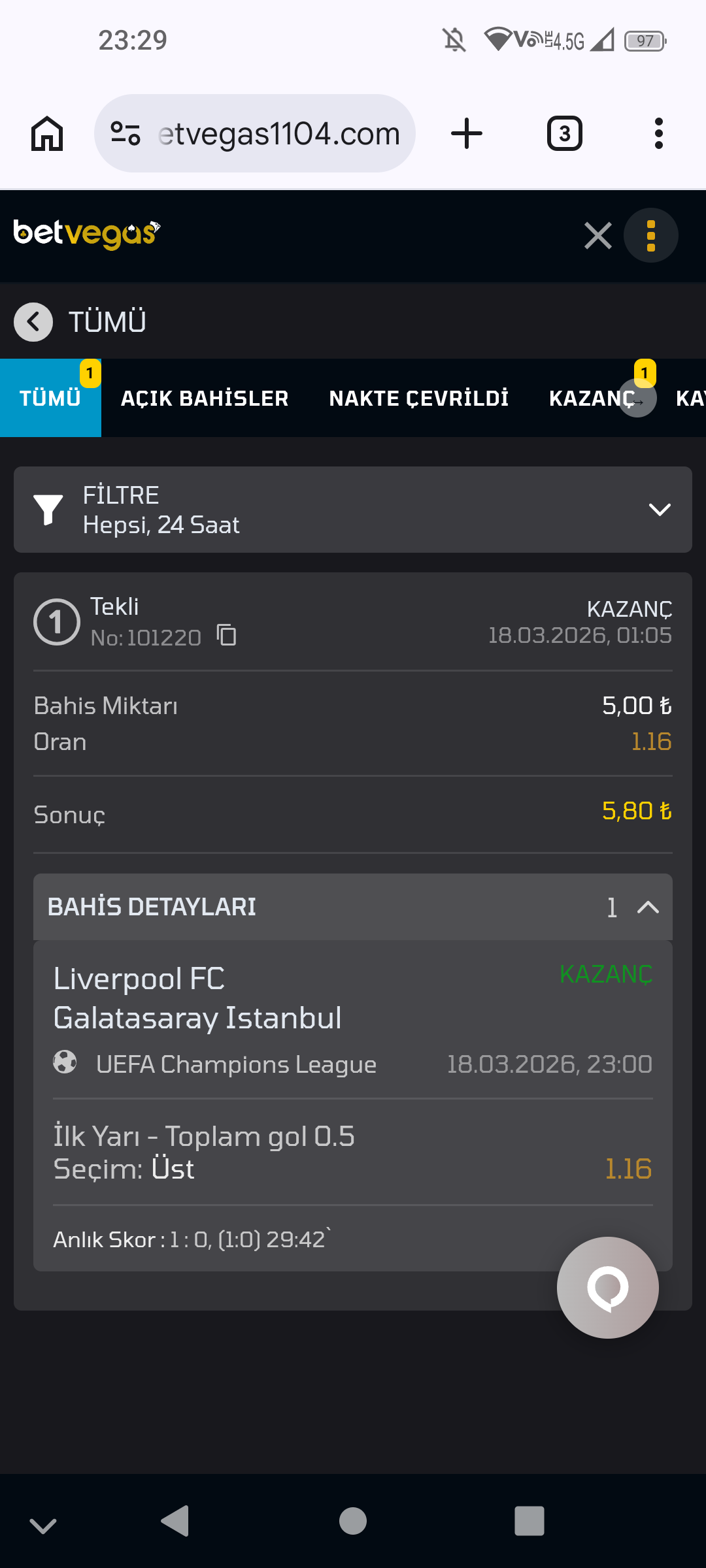Open the yellow three-dot betvegas menu
The width and height of the screenshot is (706, 1568).
(x=650, y=236)
